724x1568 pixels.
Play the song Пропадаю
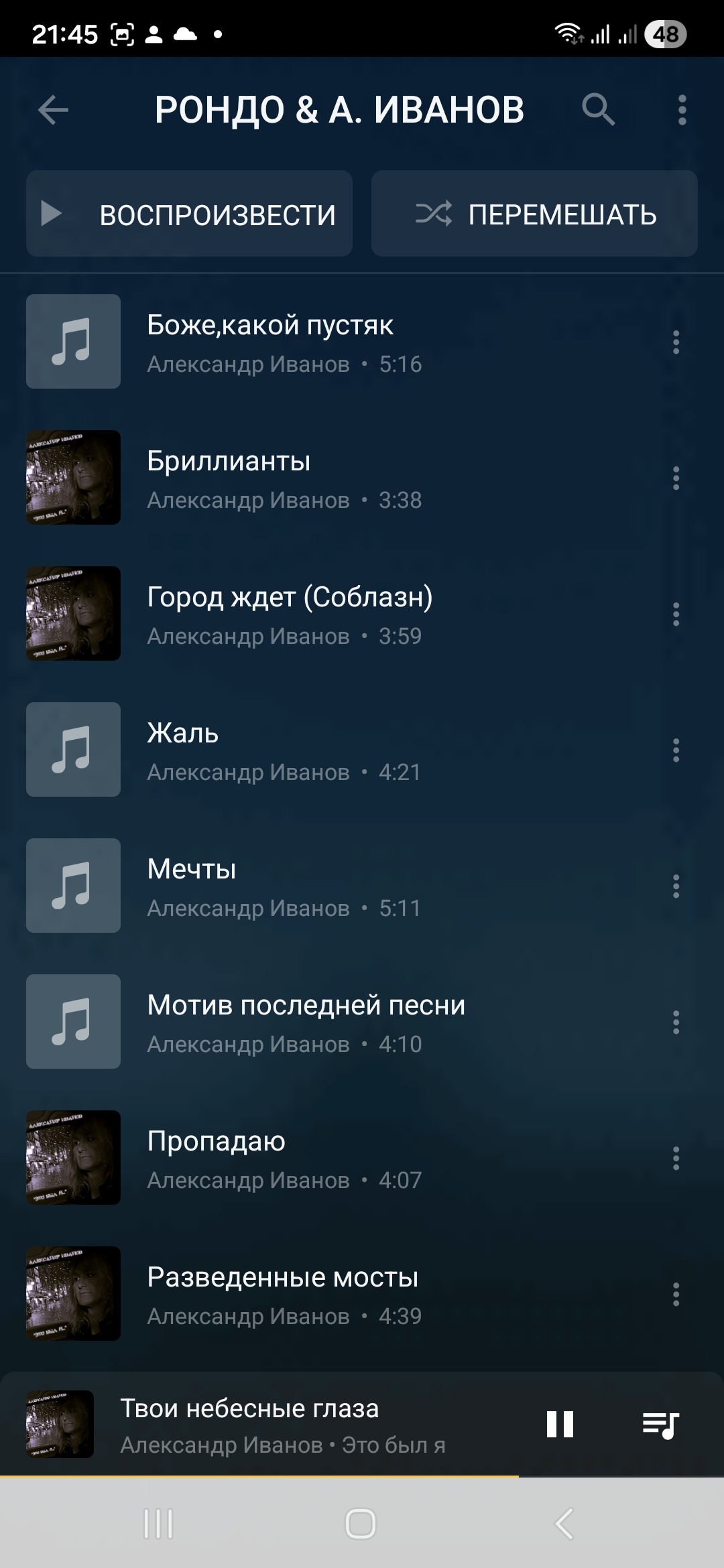coord(335,1159)
